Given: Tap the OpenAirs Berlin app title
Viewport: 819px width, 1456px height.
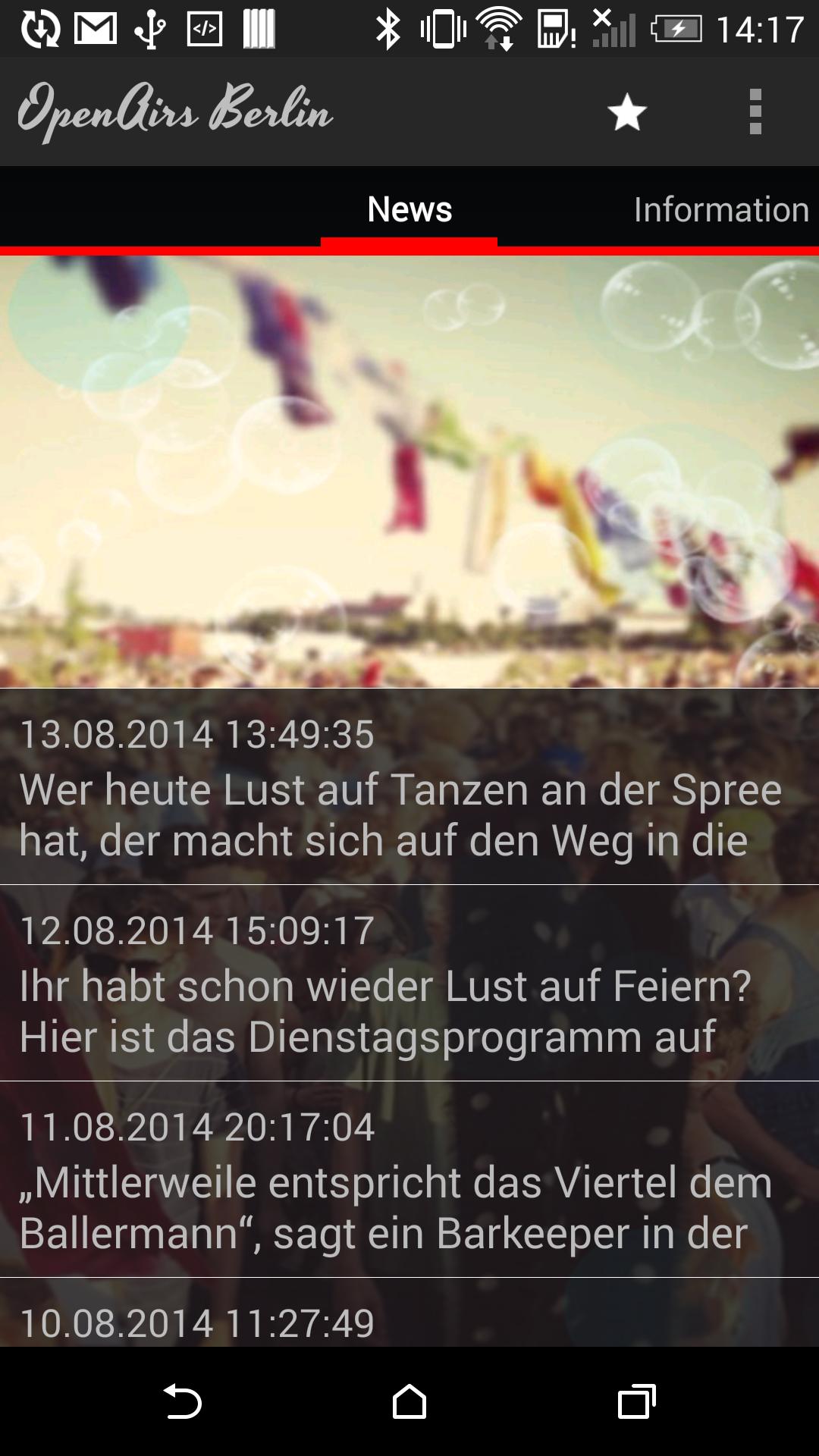Looking at the screenshot, I should (x=174, y=112).
